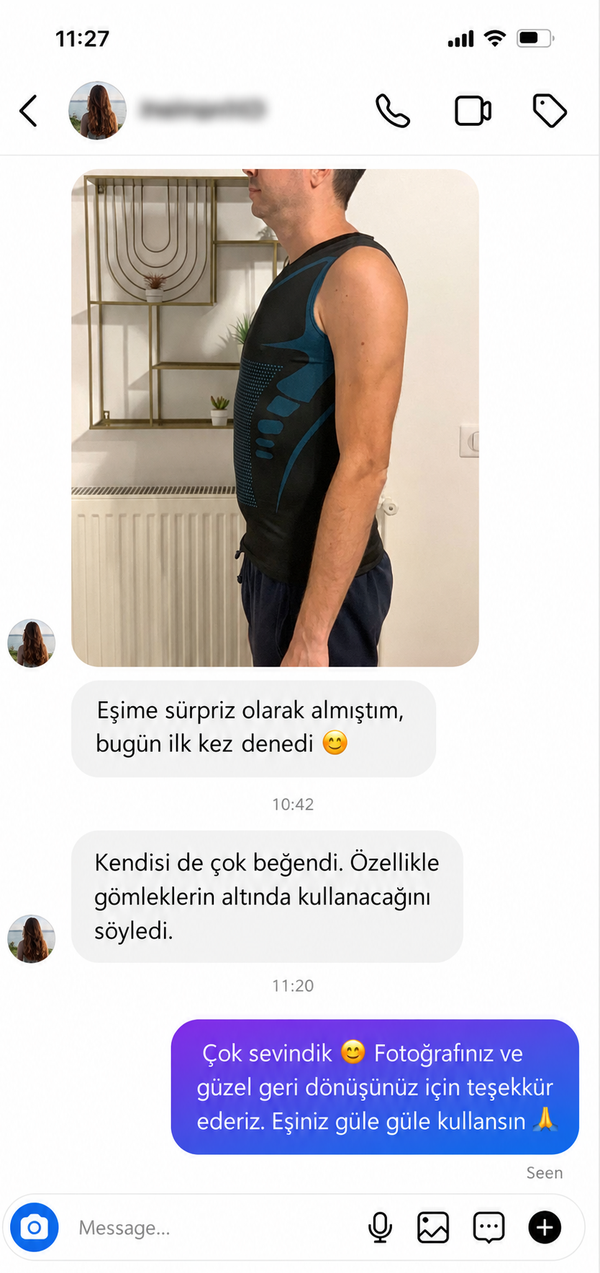The image size is (600, 1273).
Task: Open saved replies speech bubble icon
Action: [x=488, y=1227]
